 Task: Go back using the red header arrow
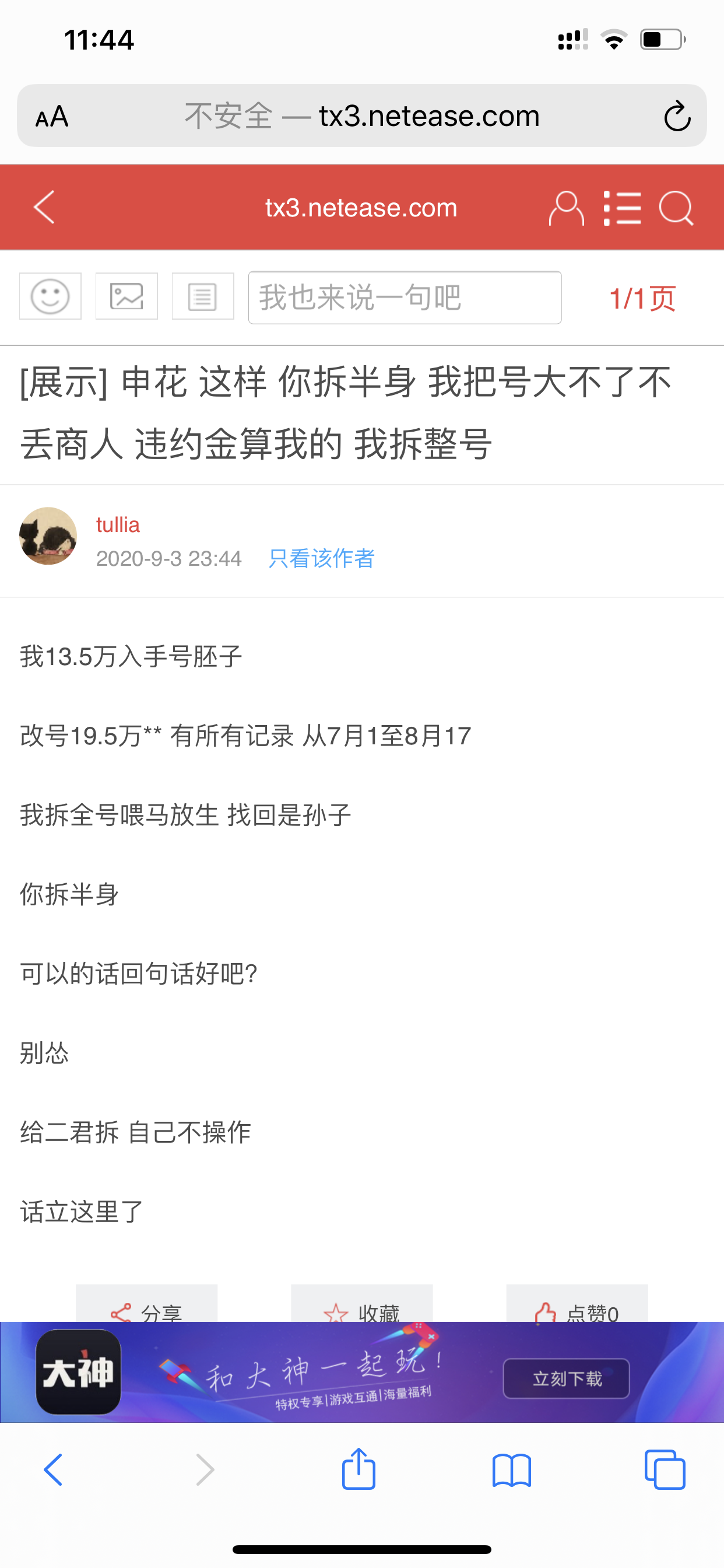tap(44, 208)
